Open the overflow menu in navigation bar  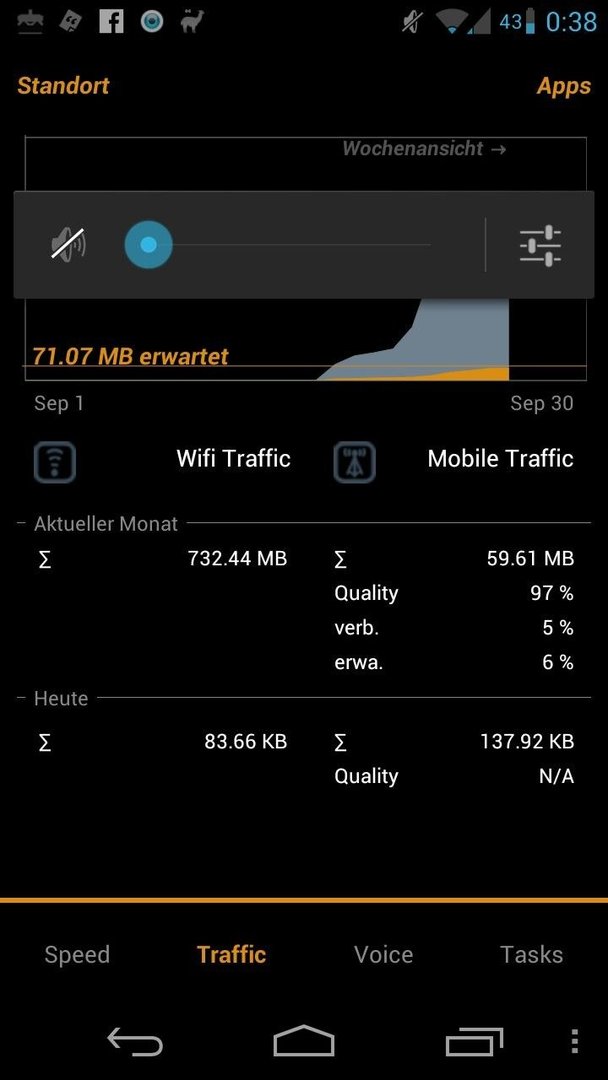(x=576, y=1041)
